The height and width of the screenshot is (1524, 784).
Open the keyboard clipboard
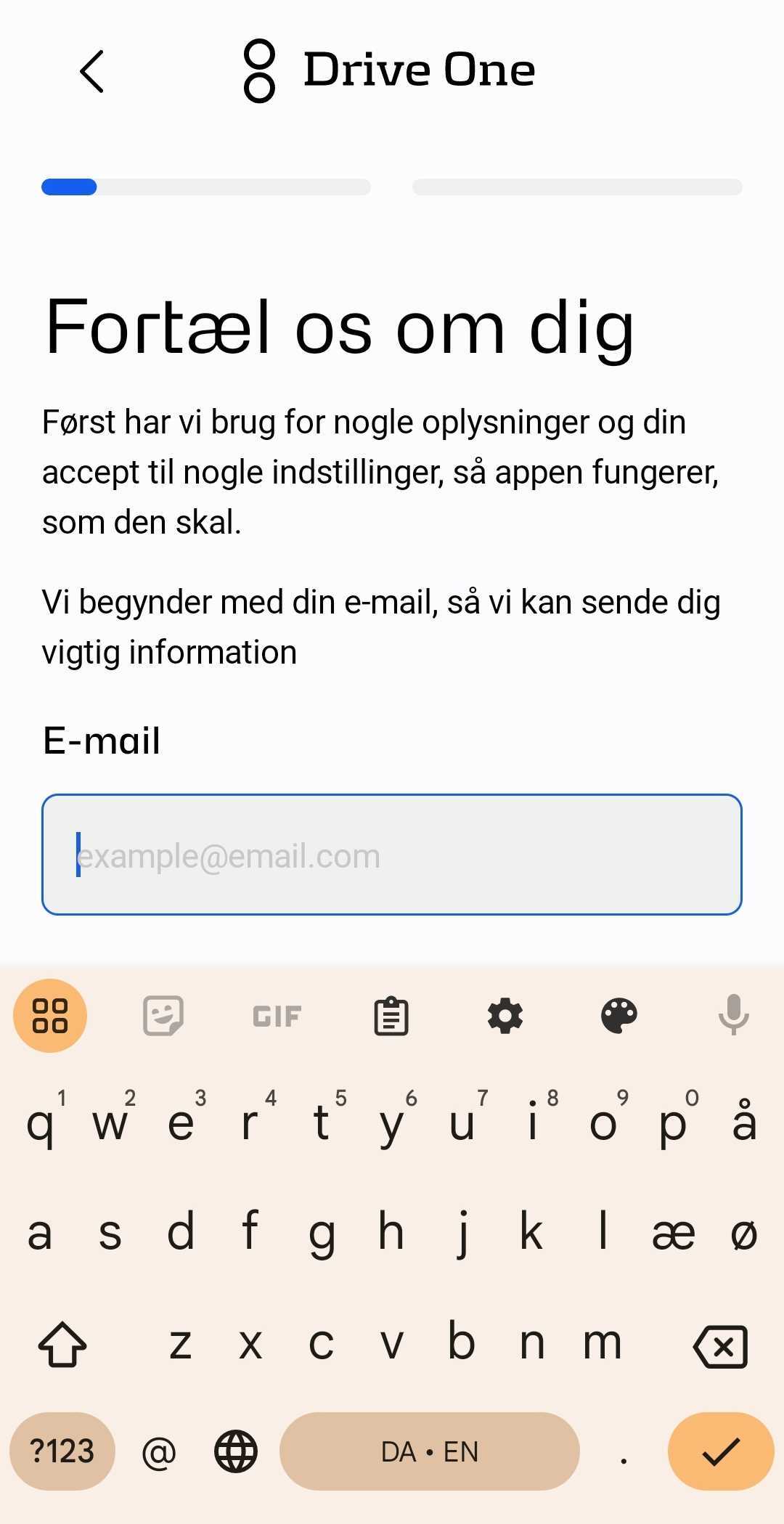tap(391, 1016)
